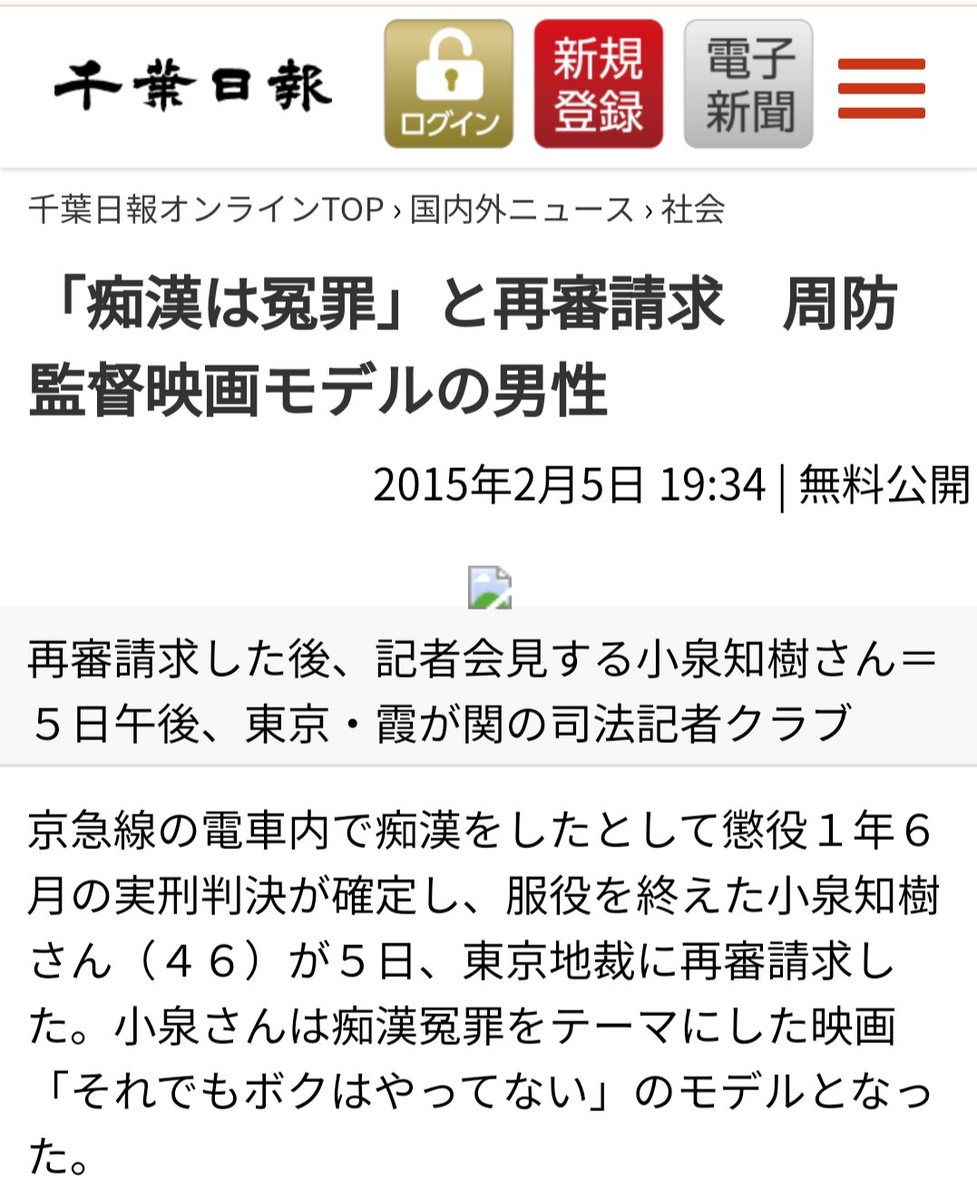Screen dimensions: 977x1200
Task: Open the hamburger menu
Action: 881,88
